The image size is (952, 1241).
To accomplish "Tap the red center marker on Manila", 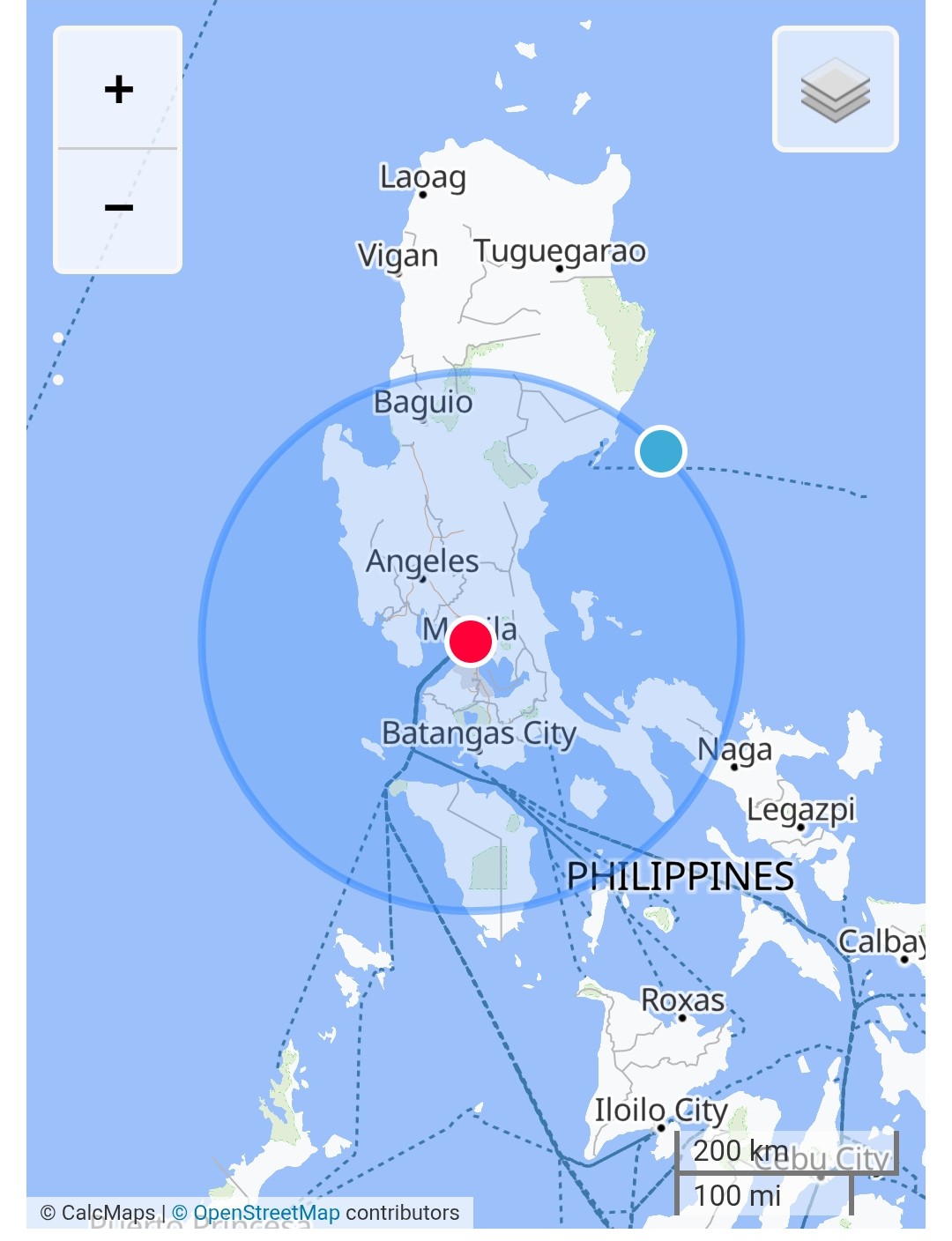I will (470, 641).
